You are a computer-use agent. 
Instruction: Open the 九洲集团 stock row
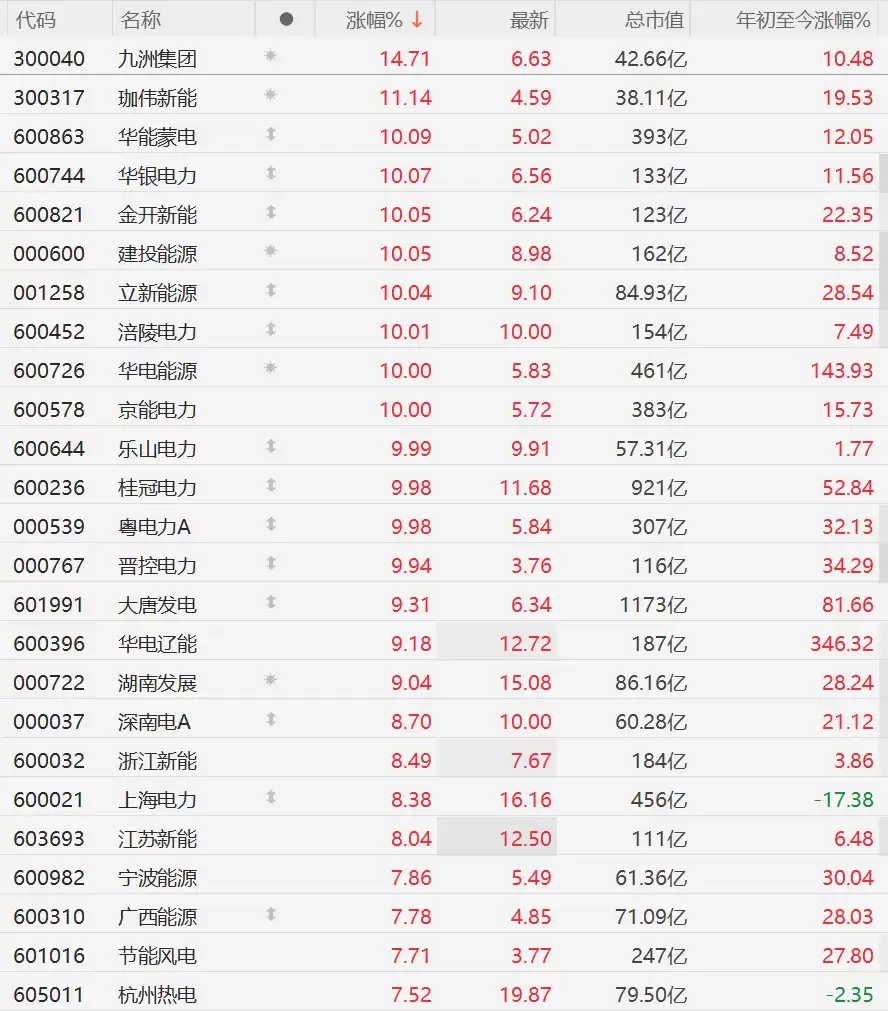[444, 58]
